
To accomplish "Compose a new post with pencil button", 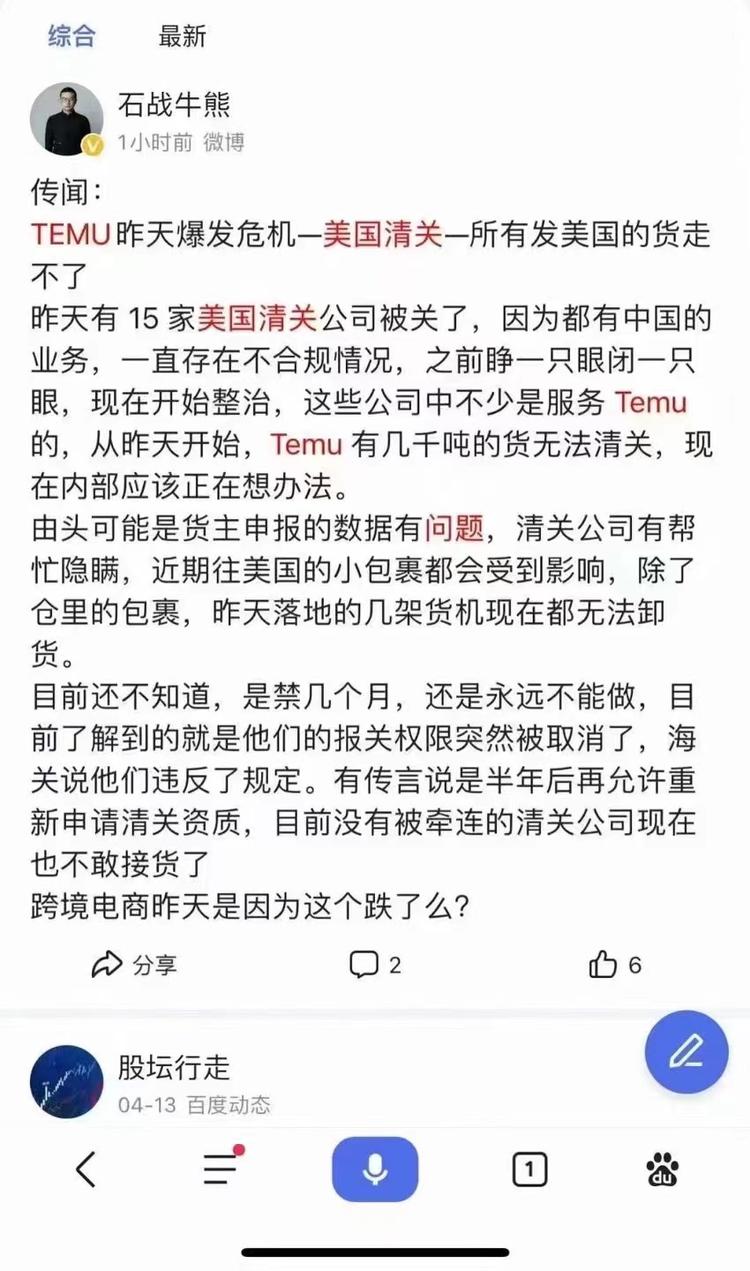I will (x=686, y=1052).
